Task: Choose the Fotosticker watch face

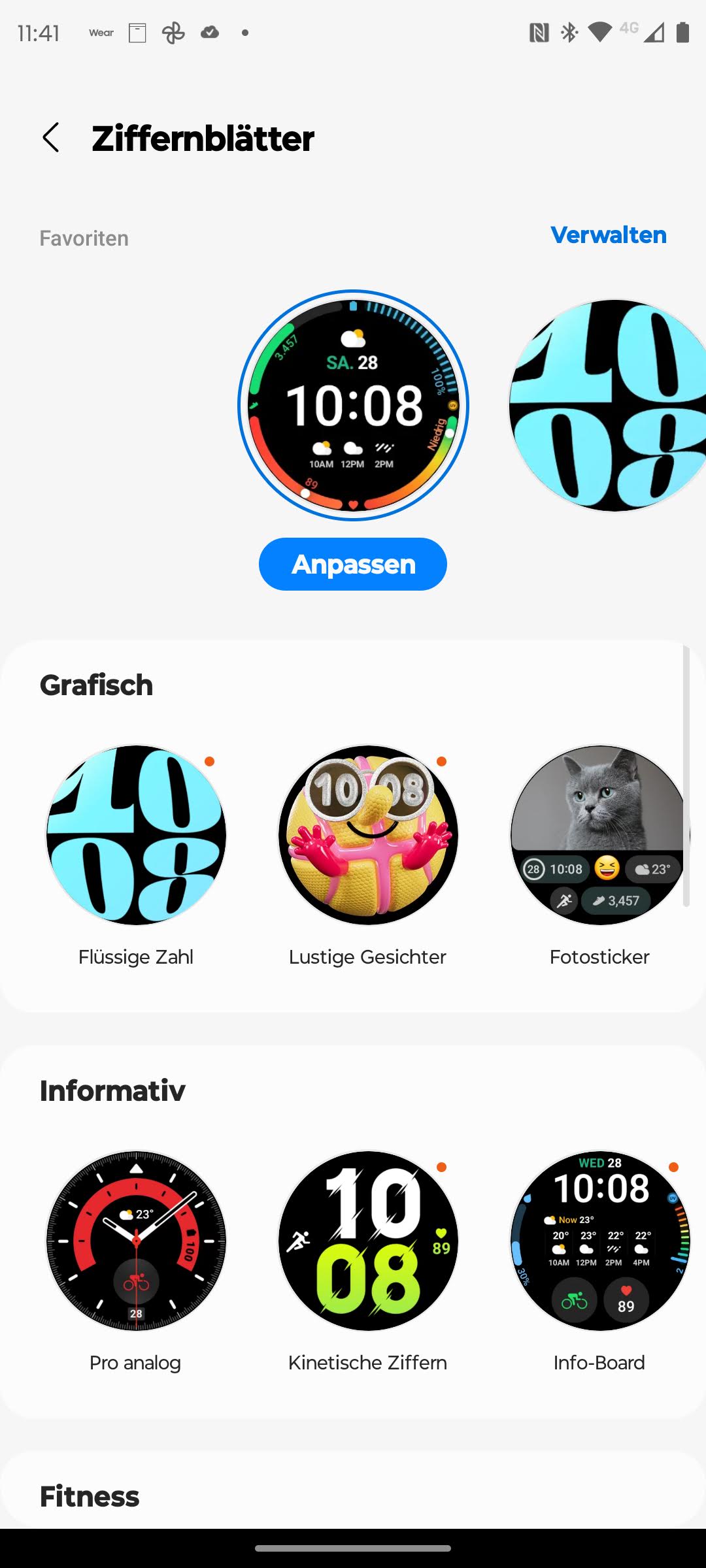Action: (599, 835)
